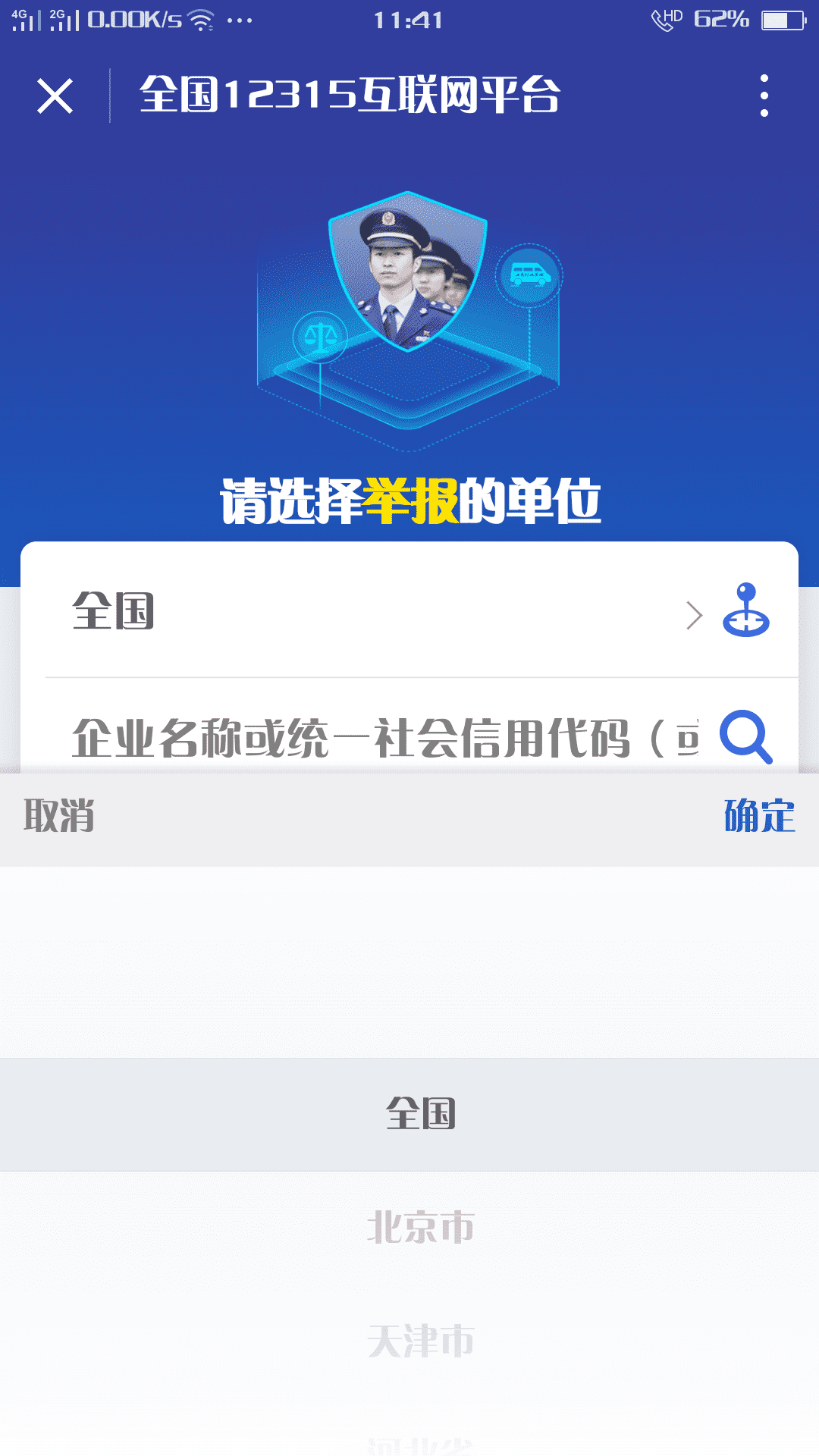This screenshot has height=1456, width=819.
Task: Click the circular vehicle icon near the shield
Action: pyautogui.click(x=529, y=276)
